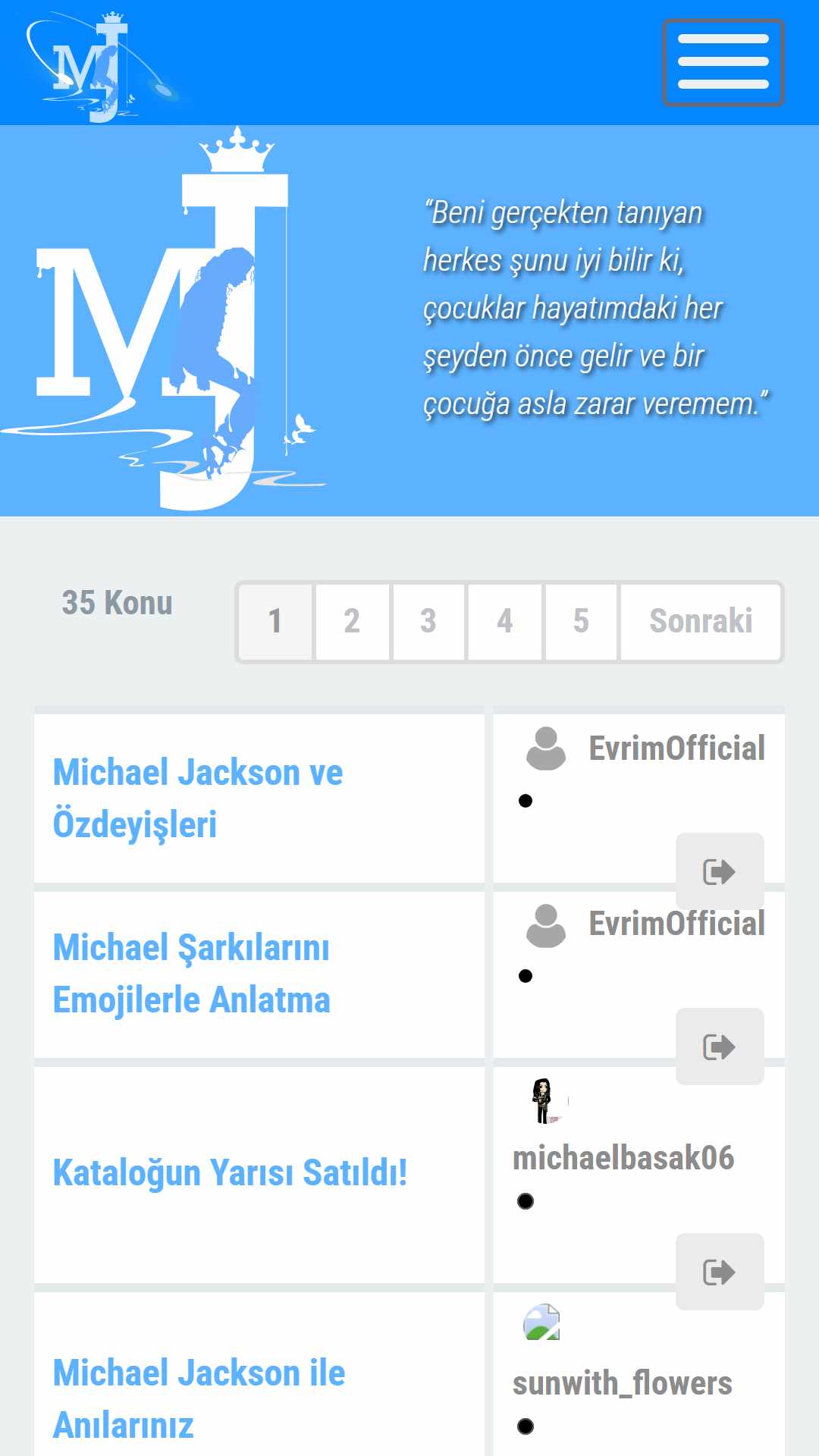Open topic Michael Şarkılarını Emojilerle Anlatma
Viewport: 819px width, 1456px height.
tap(191, 974)
